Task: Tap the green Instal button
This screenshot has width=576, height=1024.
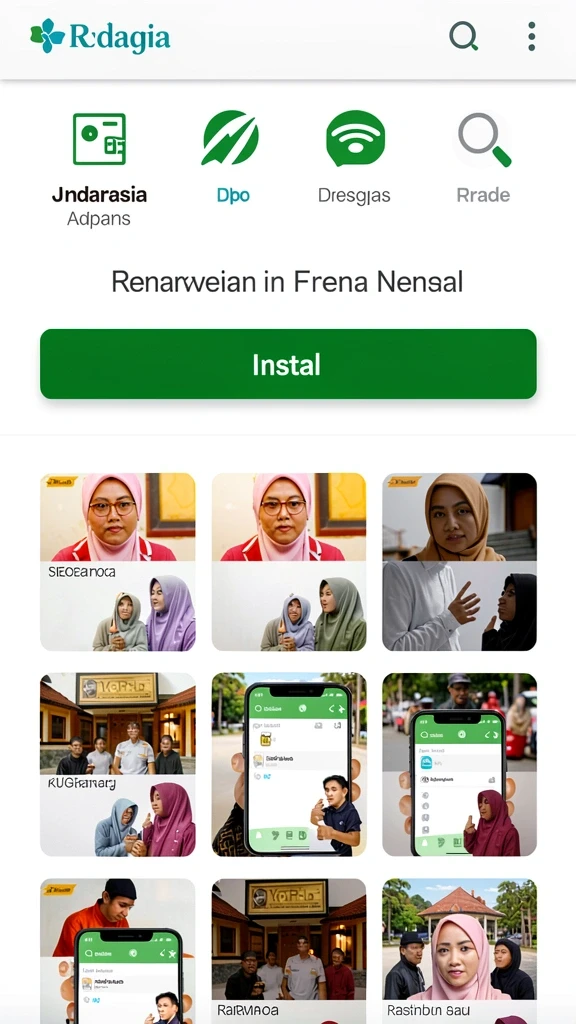Action: pos(288,364)
